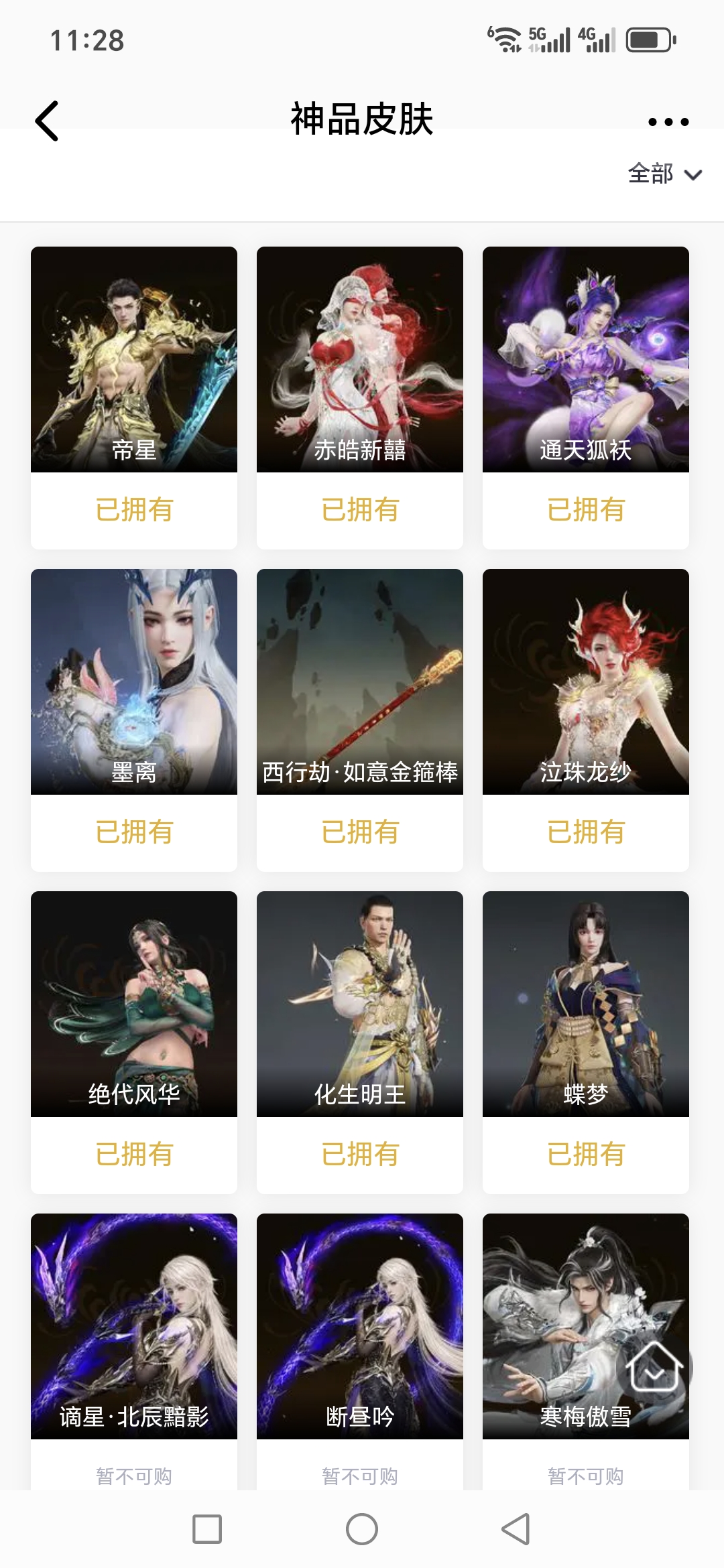
Task: Open the 泣珠龙纱 skin card
Action: 586,682
